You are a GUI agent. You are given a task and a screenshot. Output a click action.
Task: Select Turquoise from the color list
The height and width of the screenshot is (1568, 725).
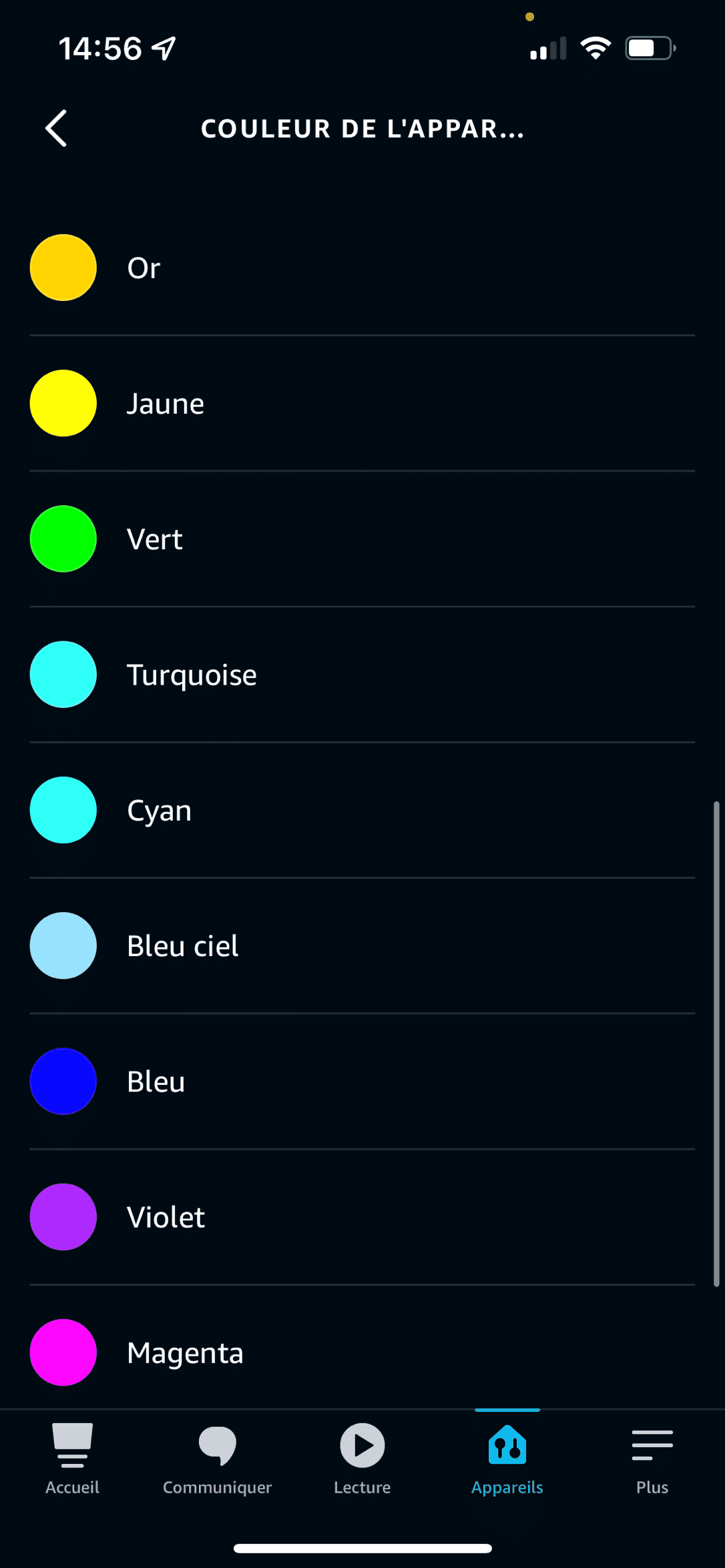[x=362, y=675]
